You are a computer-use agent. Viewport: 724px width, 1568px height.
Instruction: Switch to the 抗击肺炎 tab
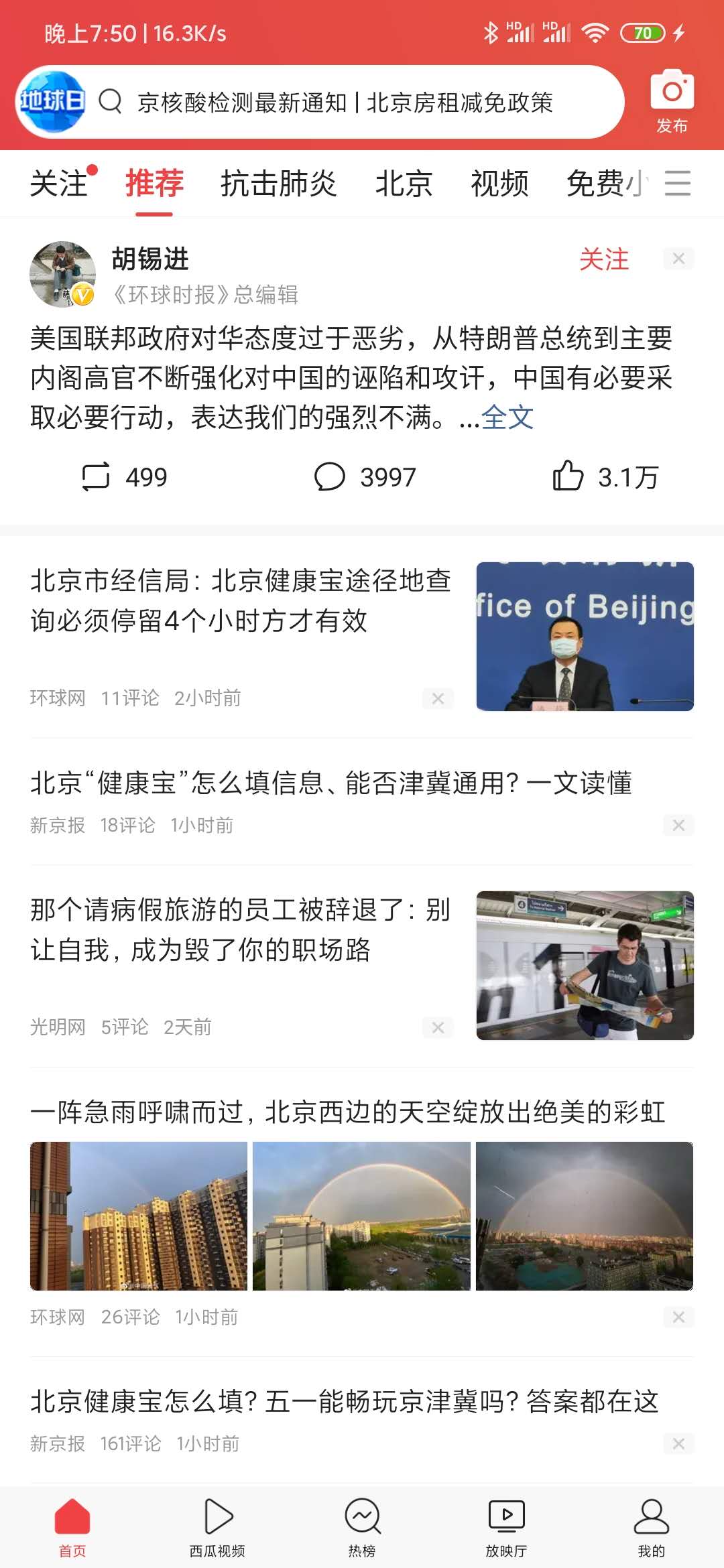(278, 183)
